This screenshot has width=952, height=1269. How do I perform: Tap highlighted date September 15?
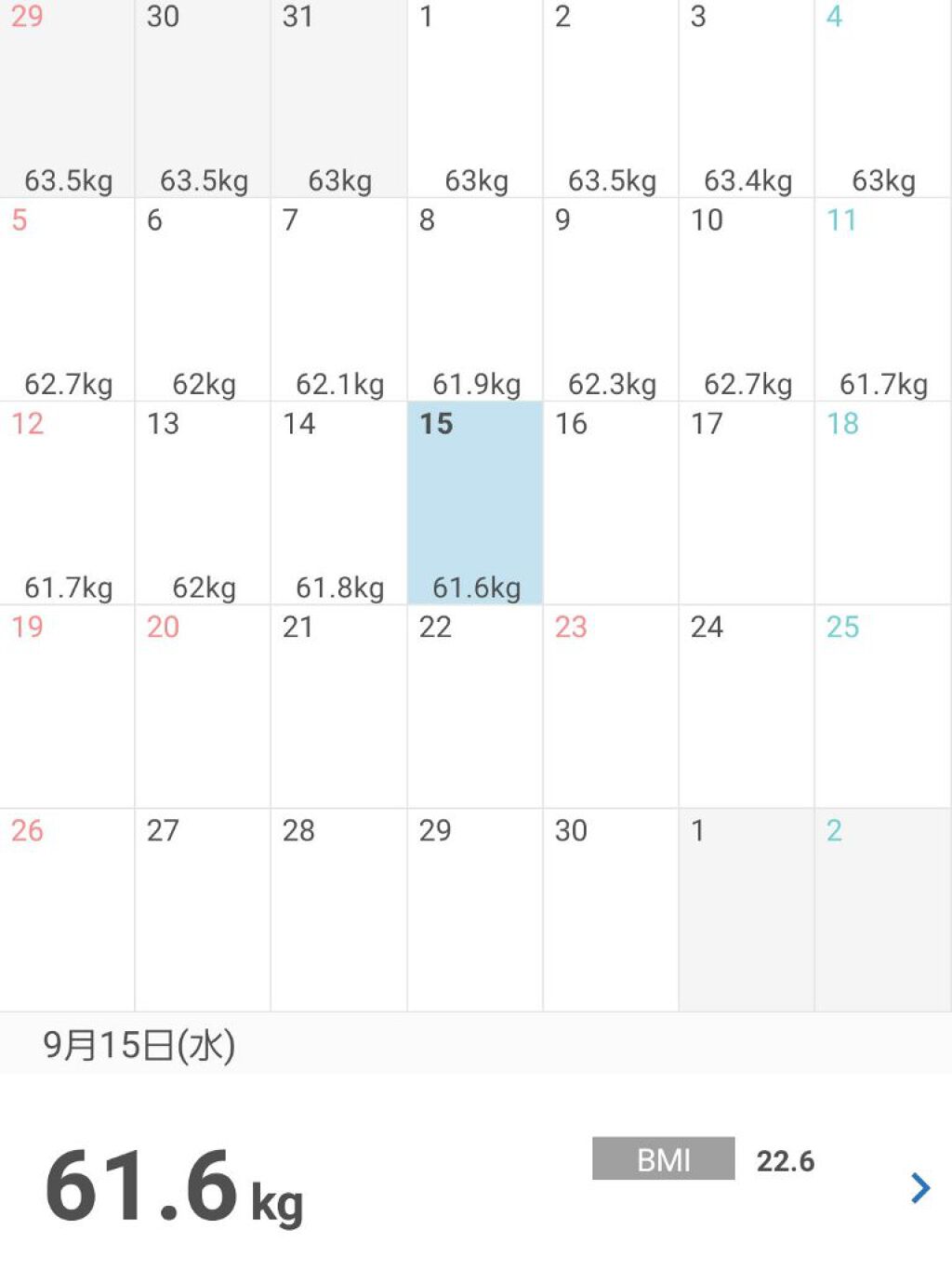coord(475,503)
